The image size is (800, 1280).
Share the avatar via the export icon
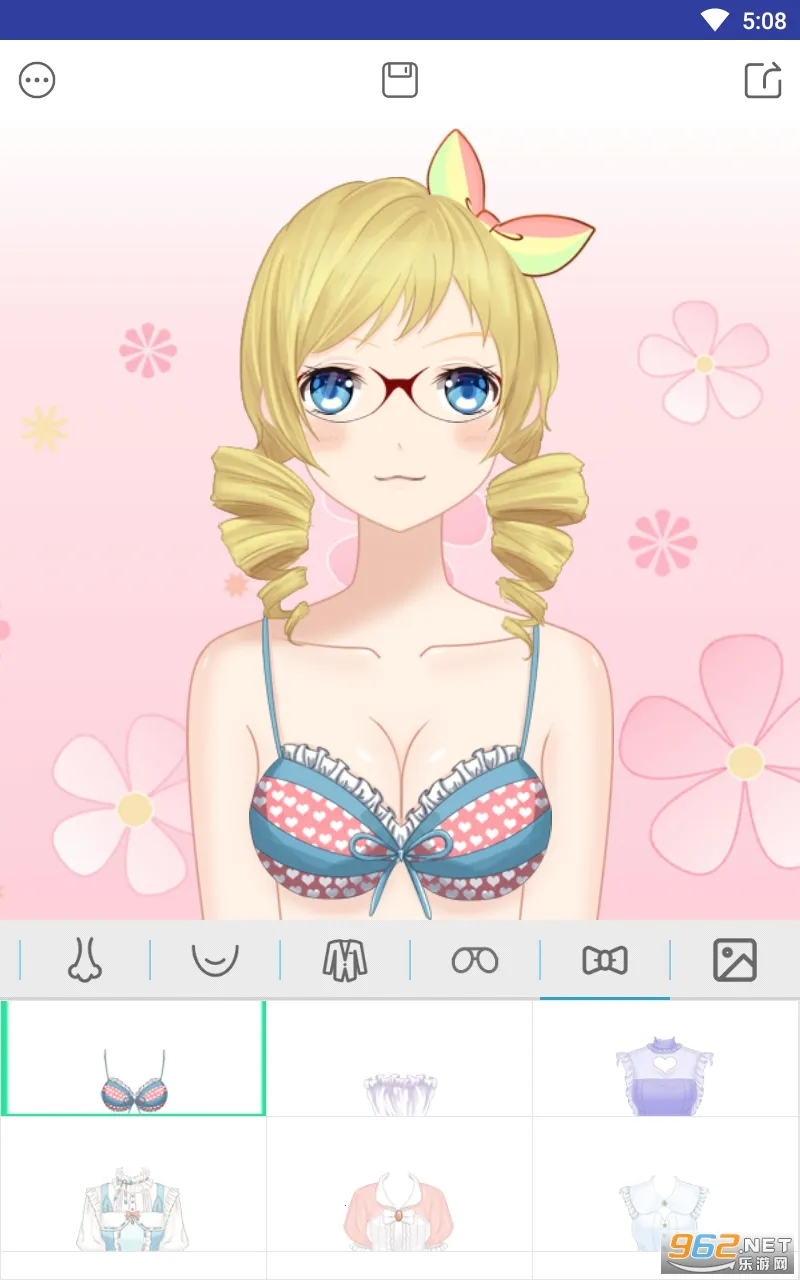coord(762,80)
